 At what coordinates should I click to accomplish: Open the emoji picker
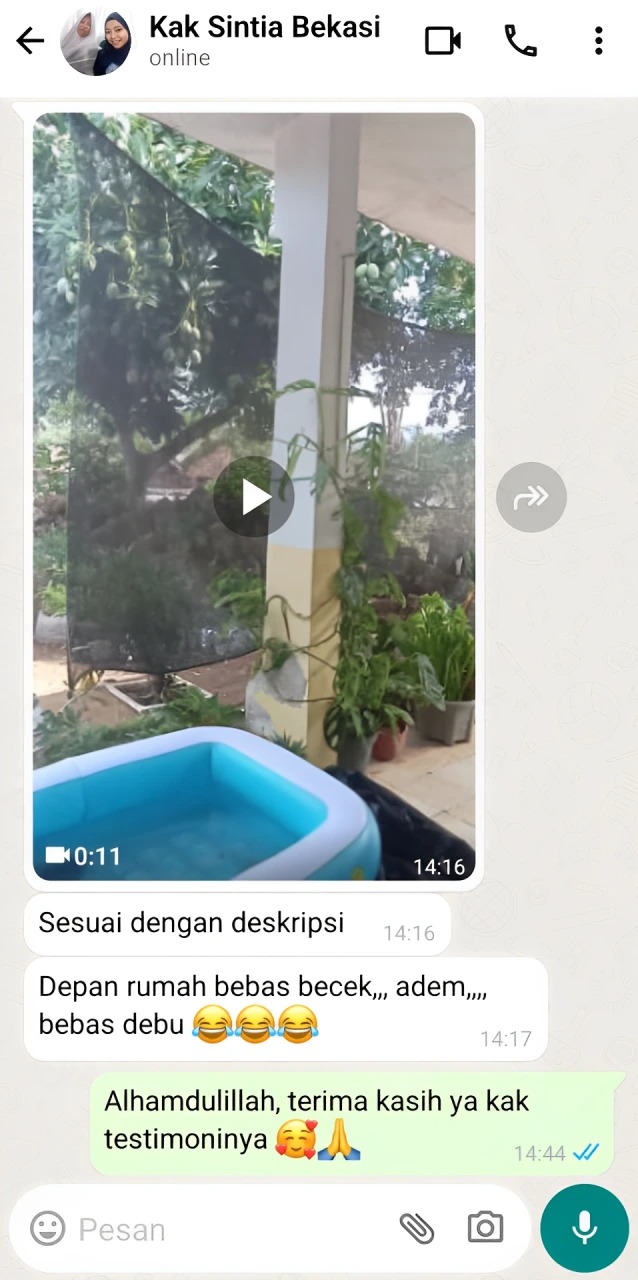[47, 1228]
